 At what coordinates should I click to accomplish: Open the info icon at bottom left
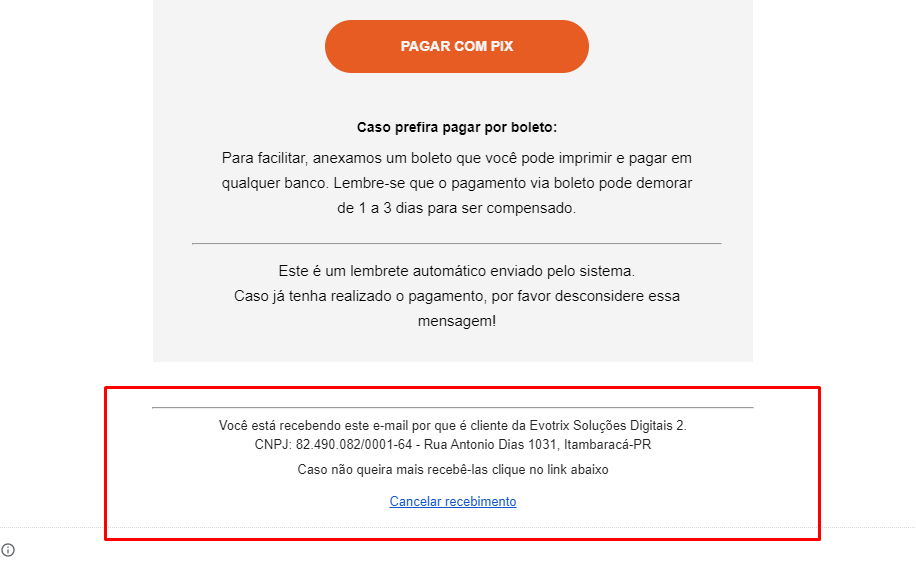click(8, 550)
